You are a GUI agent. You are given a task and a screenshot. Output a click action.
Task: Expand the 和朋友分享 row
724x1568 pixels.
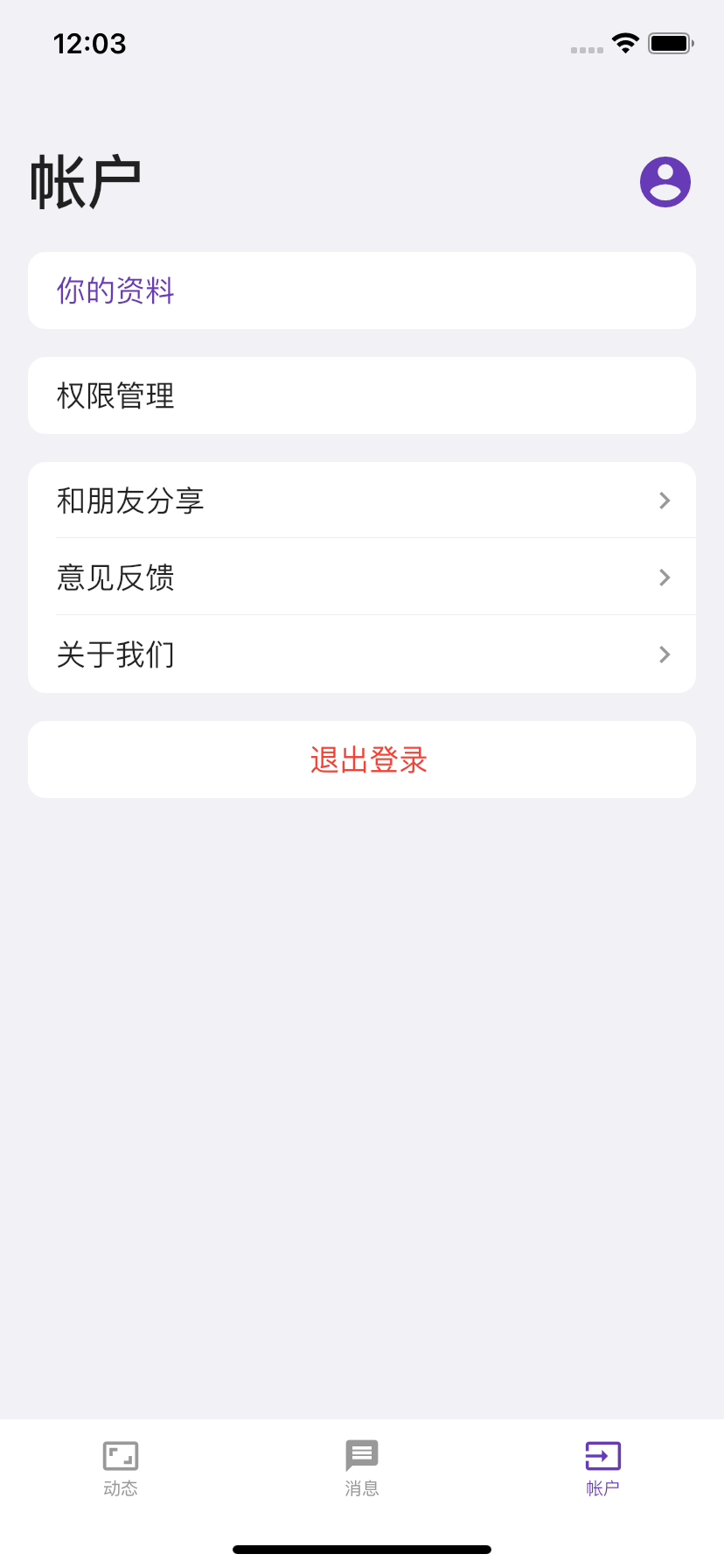pyautogui.click(x=664, y=500)
